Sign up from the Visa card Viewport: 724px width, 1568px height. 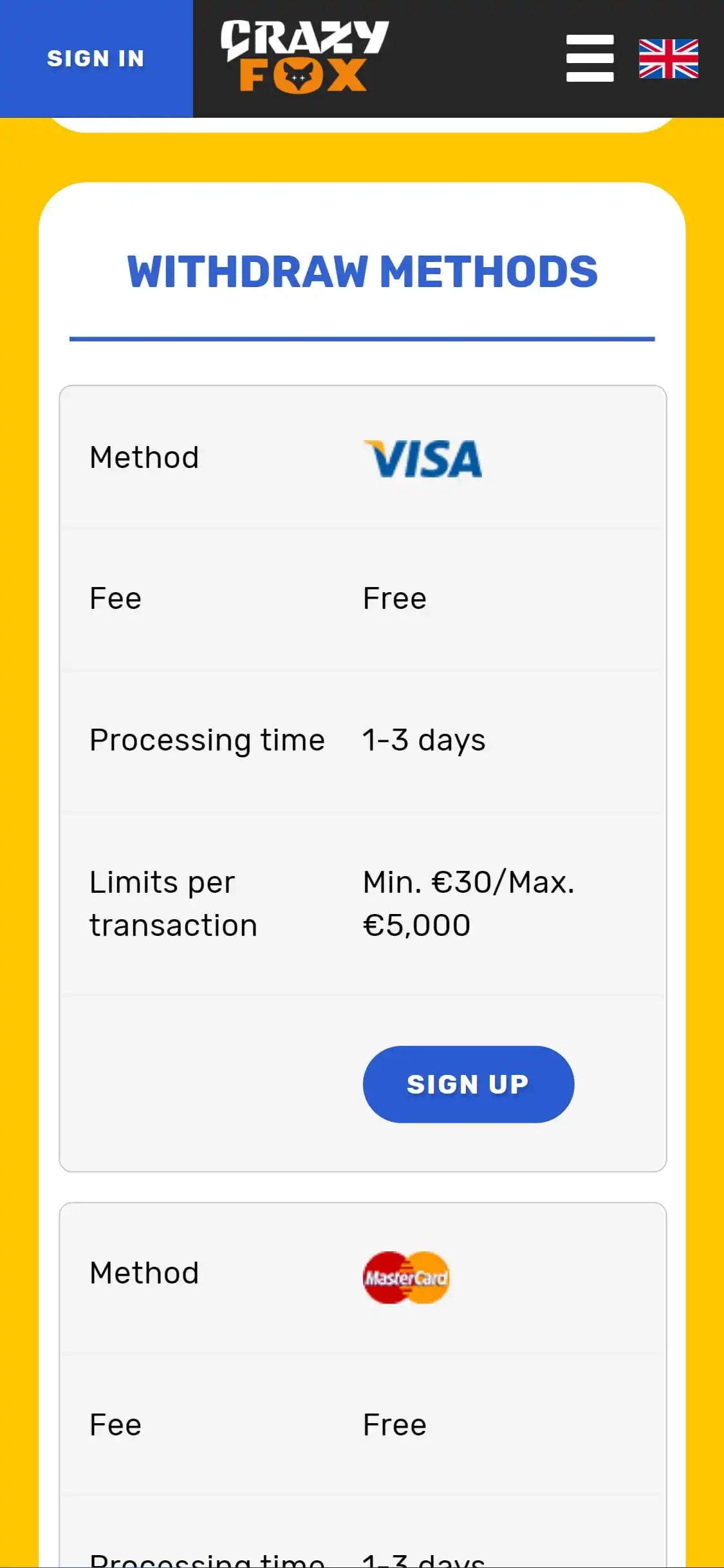click(468, 1085)
